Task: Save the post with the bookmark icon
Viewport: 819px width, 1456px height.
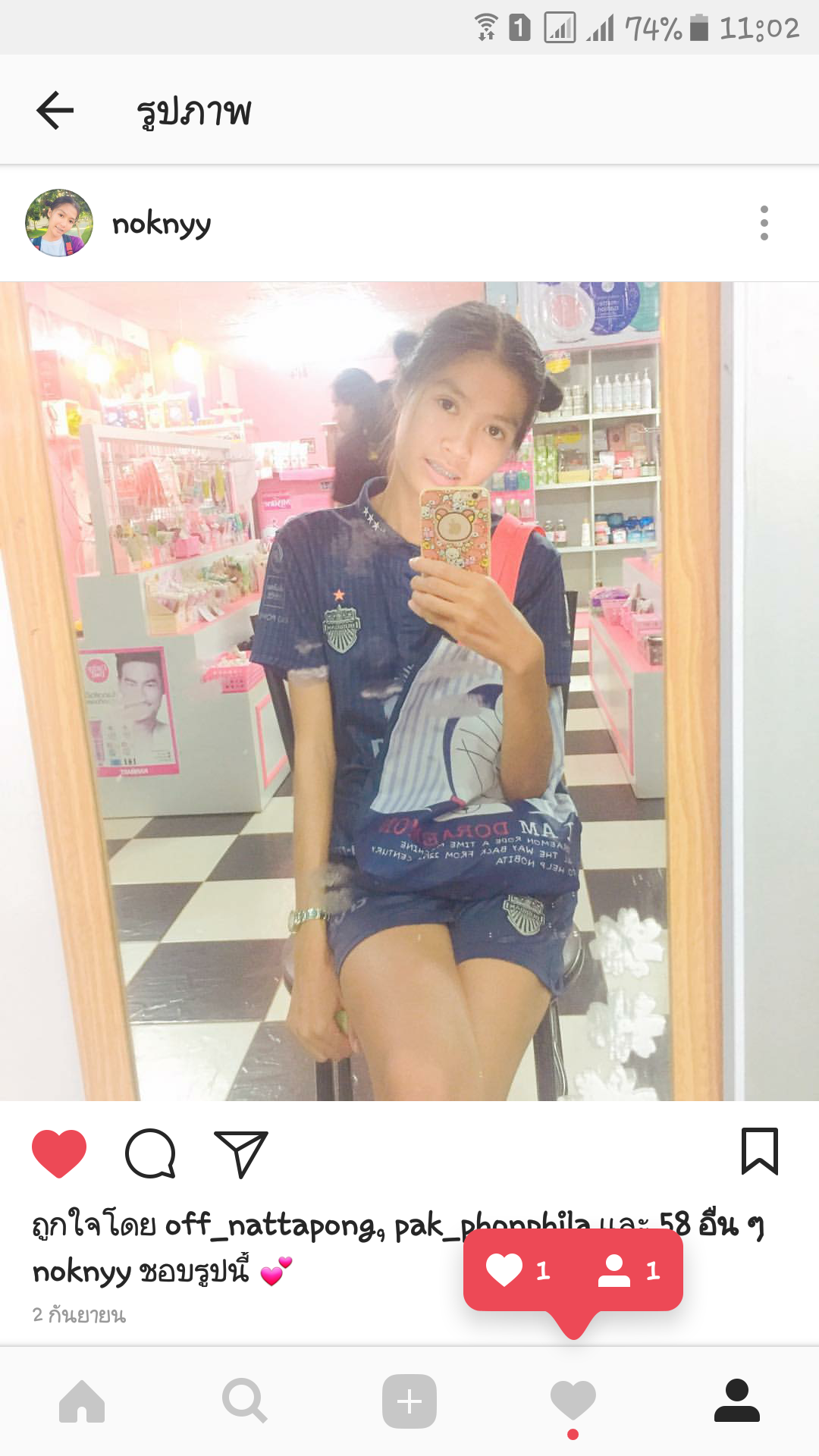Action: tap(759, 1152)
